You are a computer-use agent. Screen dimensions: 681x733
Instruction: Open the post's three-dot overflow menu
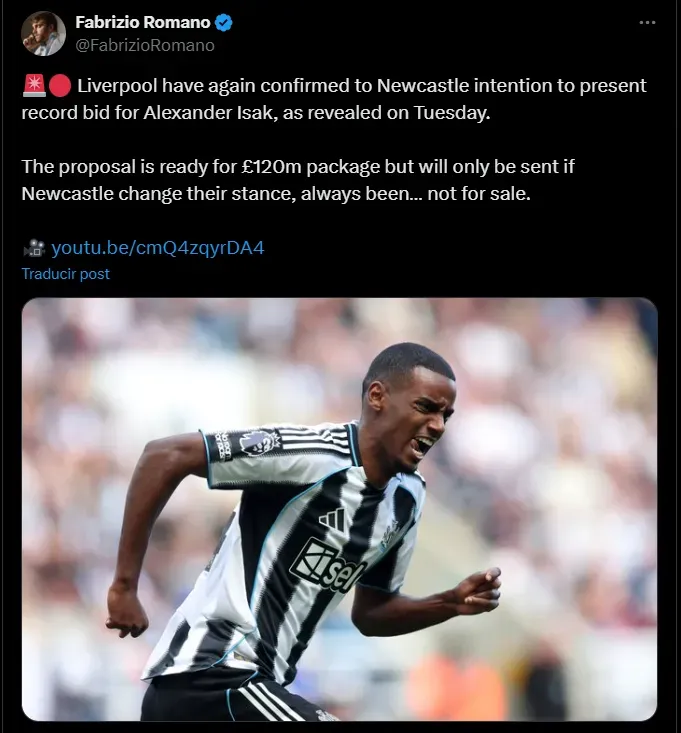(647, 22)
